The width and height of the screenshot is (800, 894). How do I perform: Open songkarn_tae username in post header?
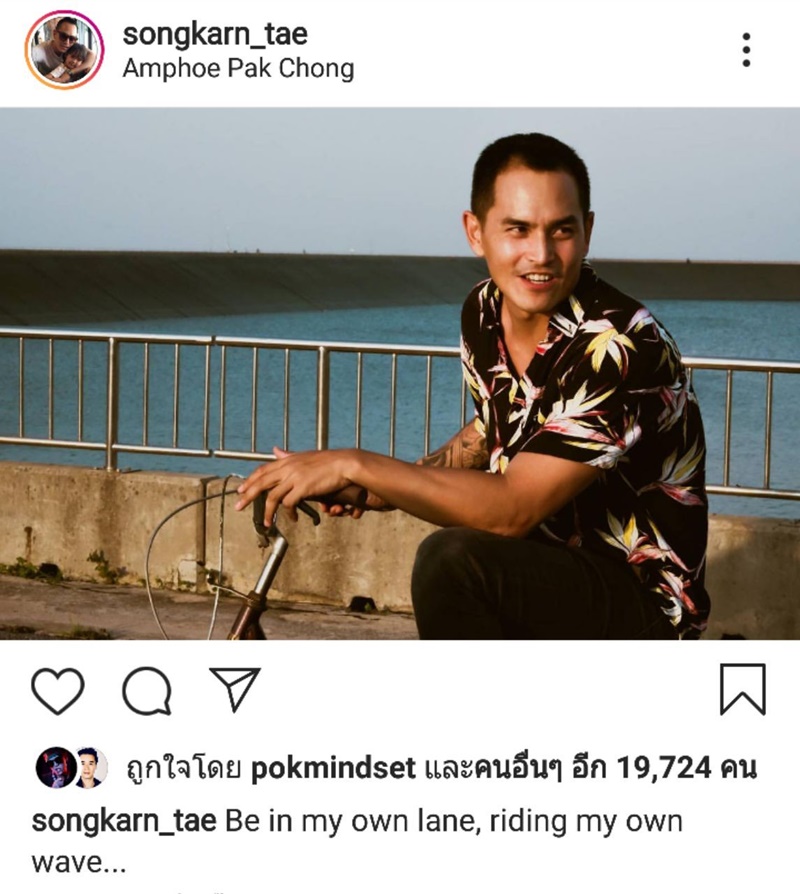214,33
